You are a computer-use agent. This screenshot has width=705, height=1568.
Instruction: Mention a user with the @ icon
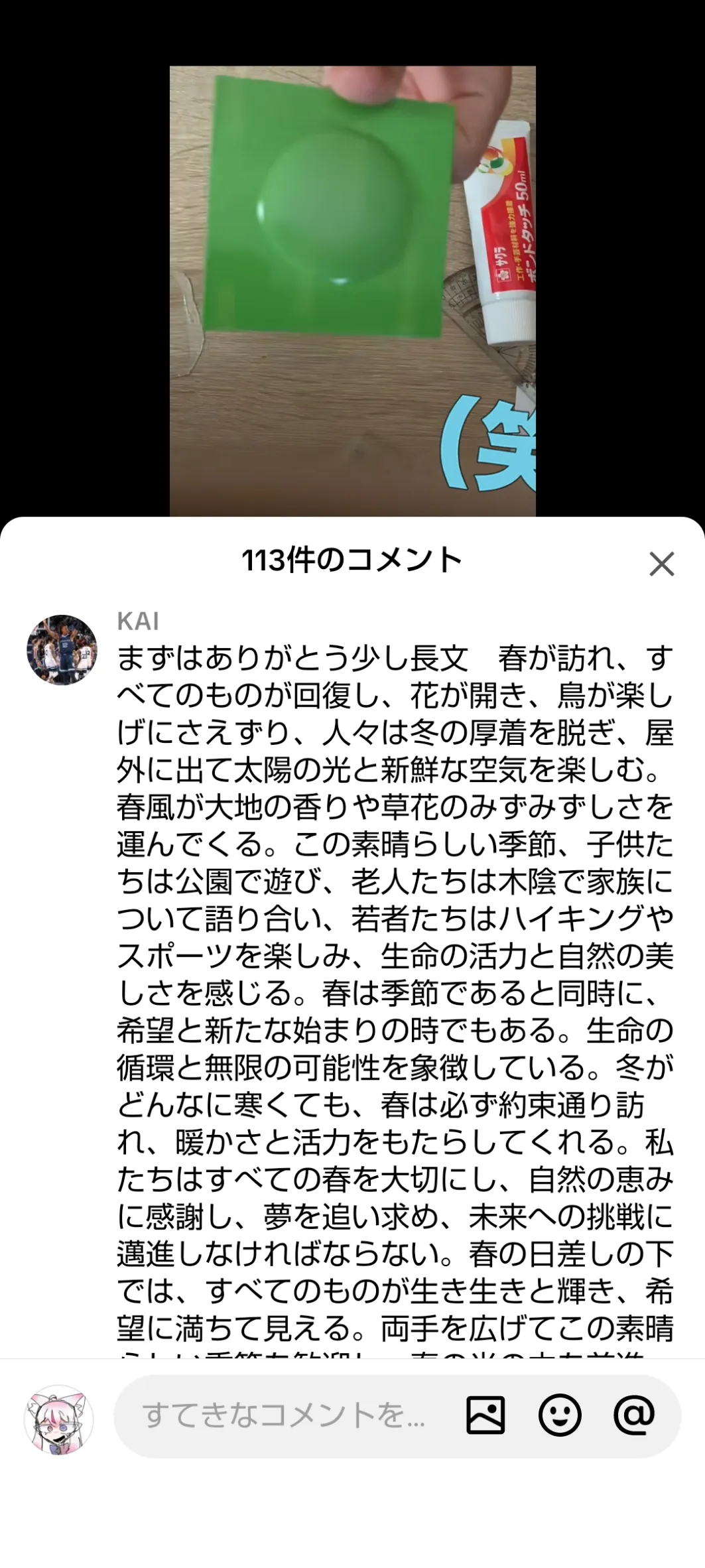634,1415
